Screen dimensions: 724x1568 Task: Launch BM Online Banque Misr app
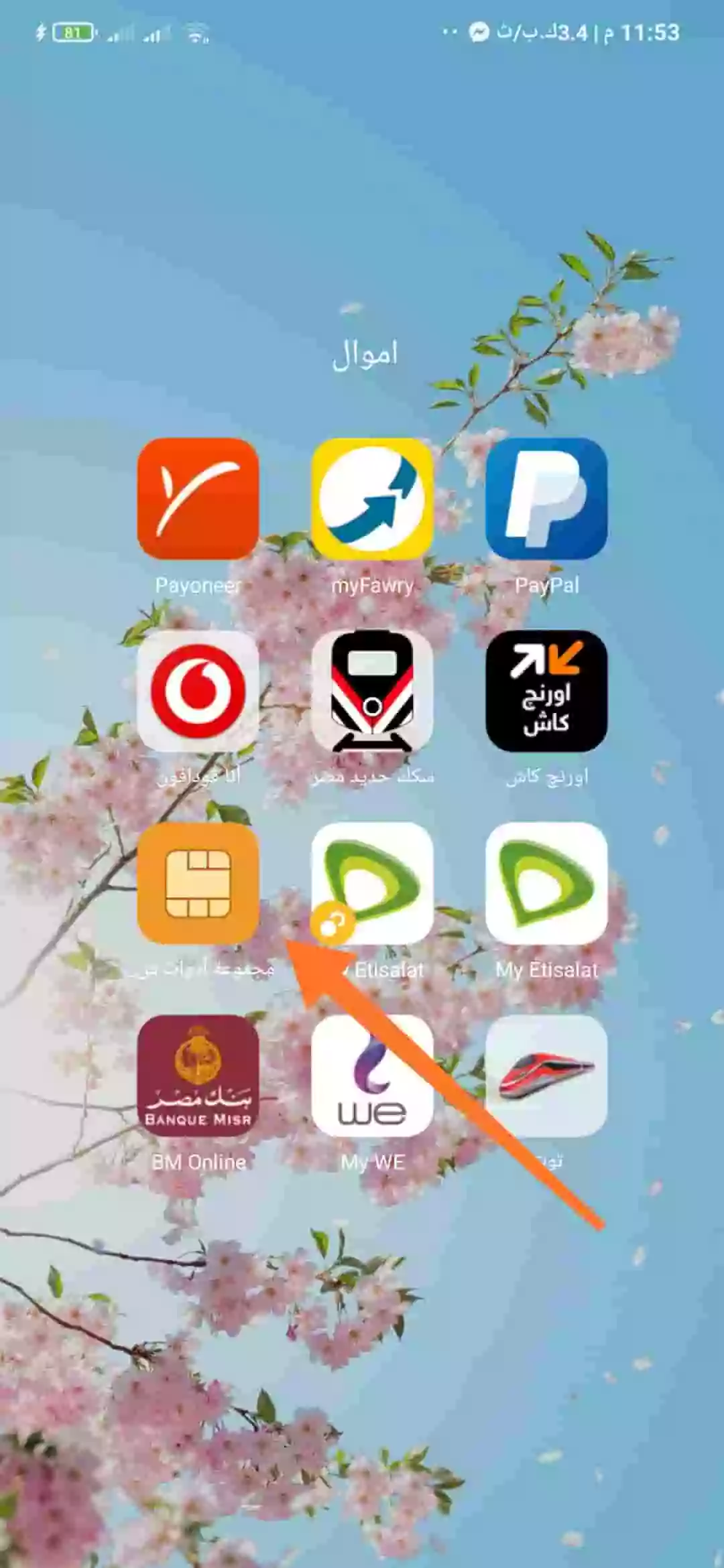pos(198,1075)
